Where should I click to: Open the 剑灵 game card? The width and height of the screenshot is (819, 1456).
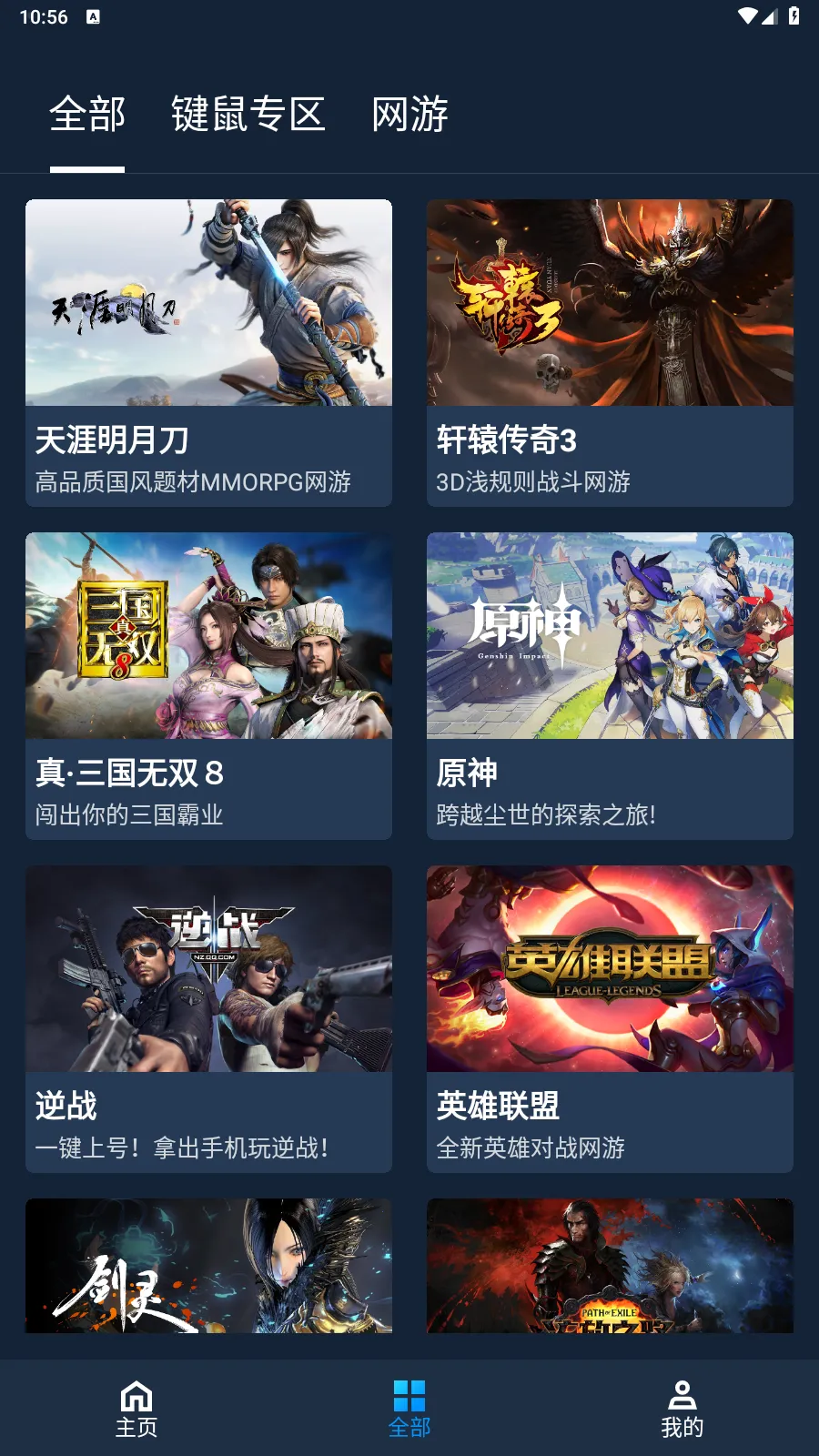tap(208, 1267)
